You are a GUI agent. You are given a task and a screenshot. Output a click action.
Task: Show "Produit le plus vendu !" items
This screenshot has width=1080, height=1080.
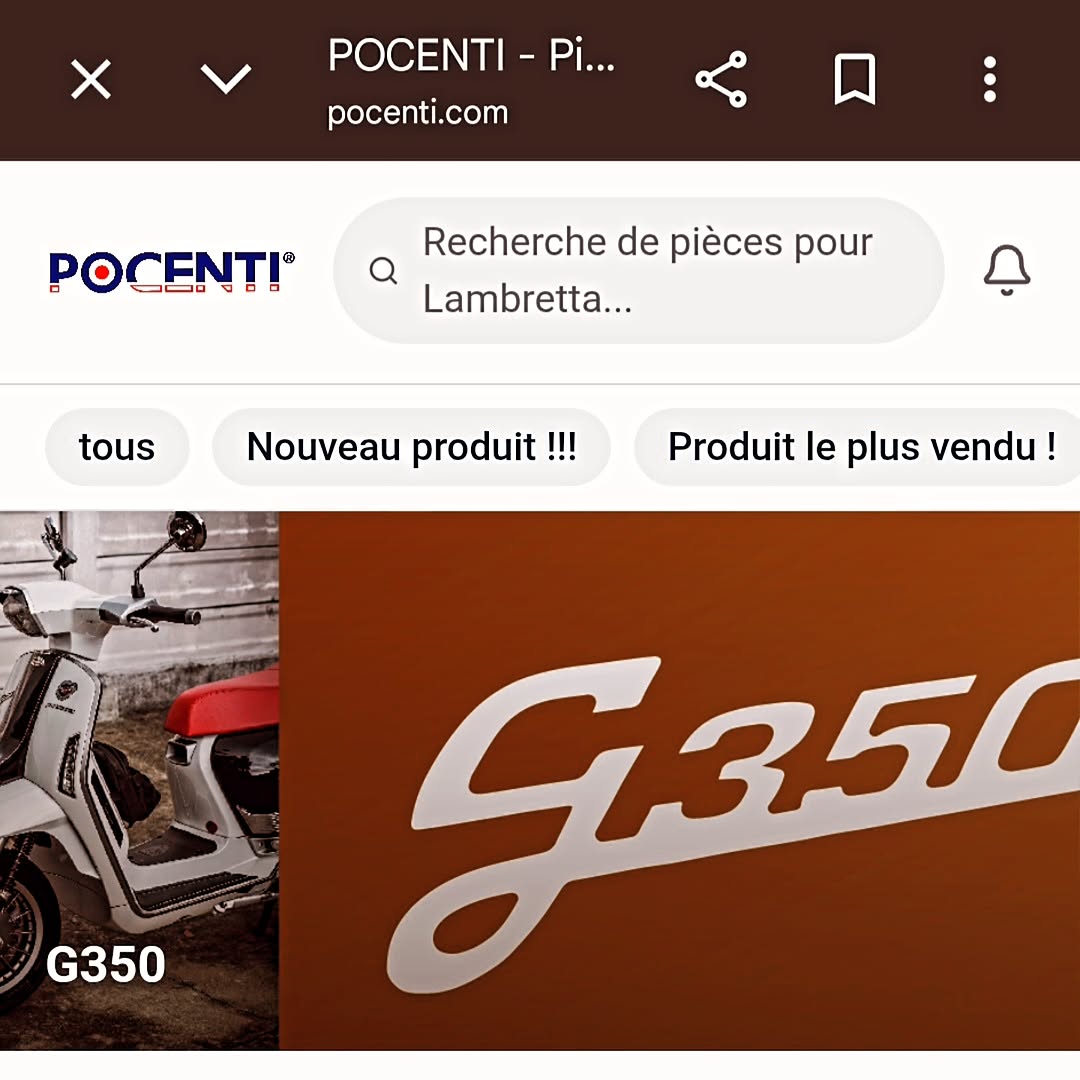[860, 447]
